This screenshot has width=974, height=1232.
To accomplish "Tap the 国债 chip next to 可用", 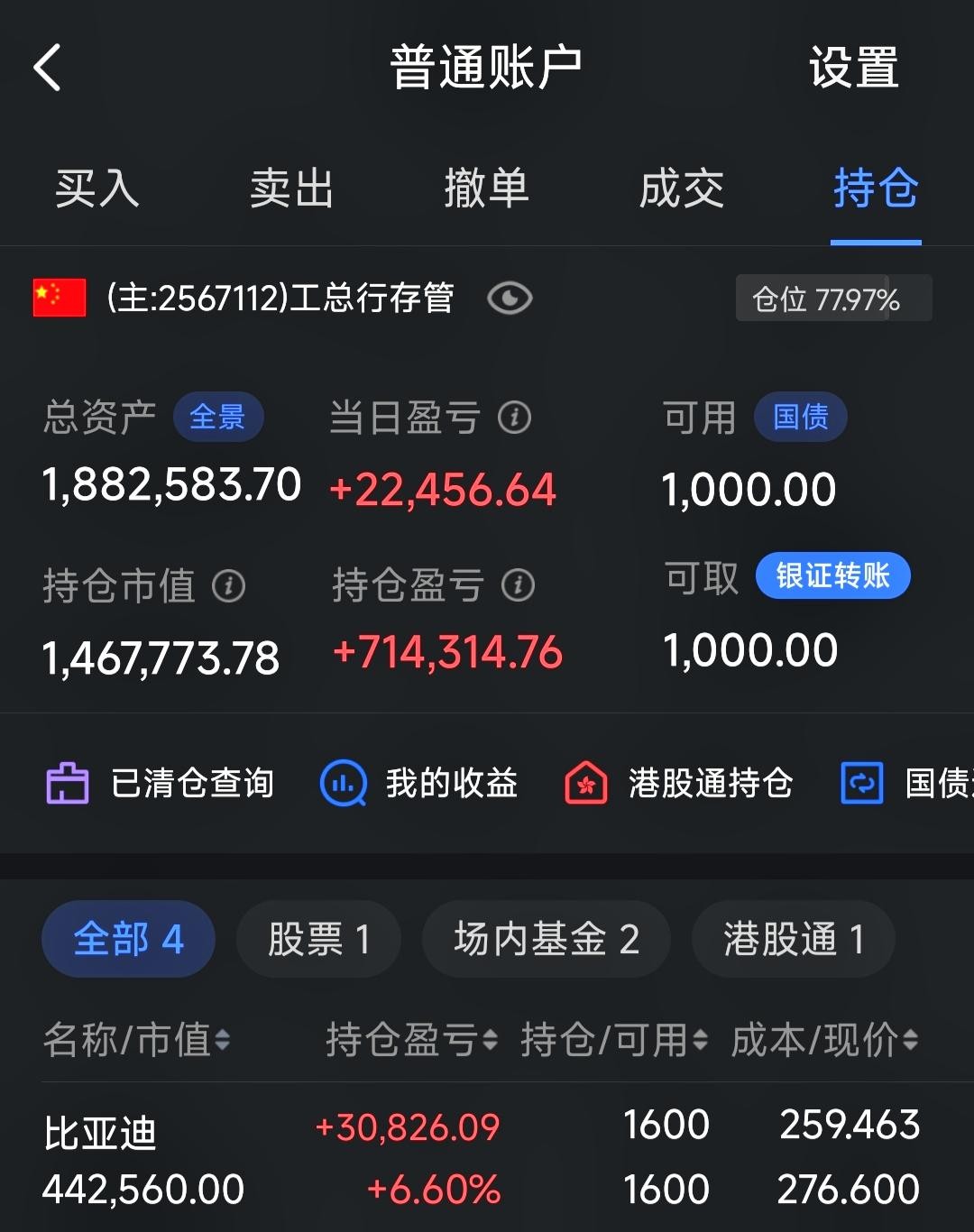I will pyautogui.click(x=800, y=417).
